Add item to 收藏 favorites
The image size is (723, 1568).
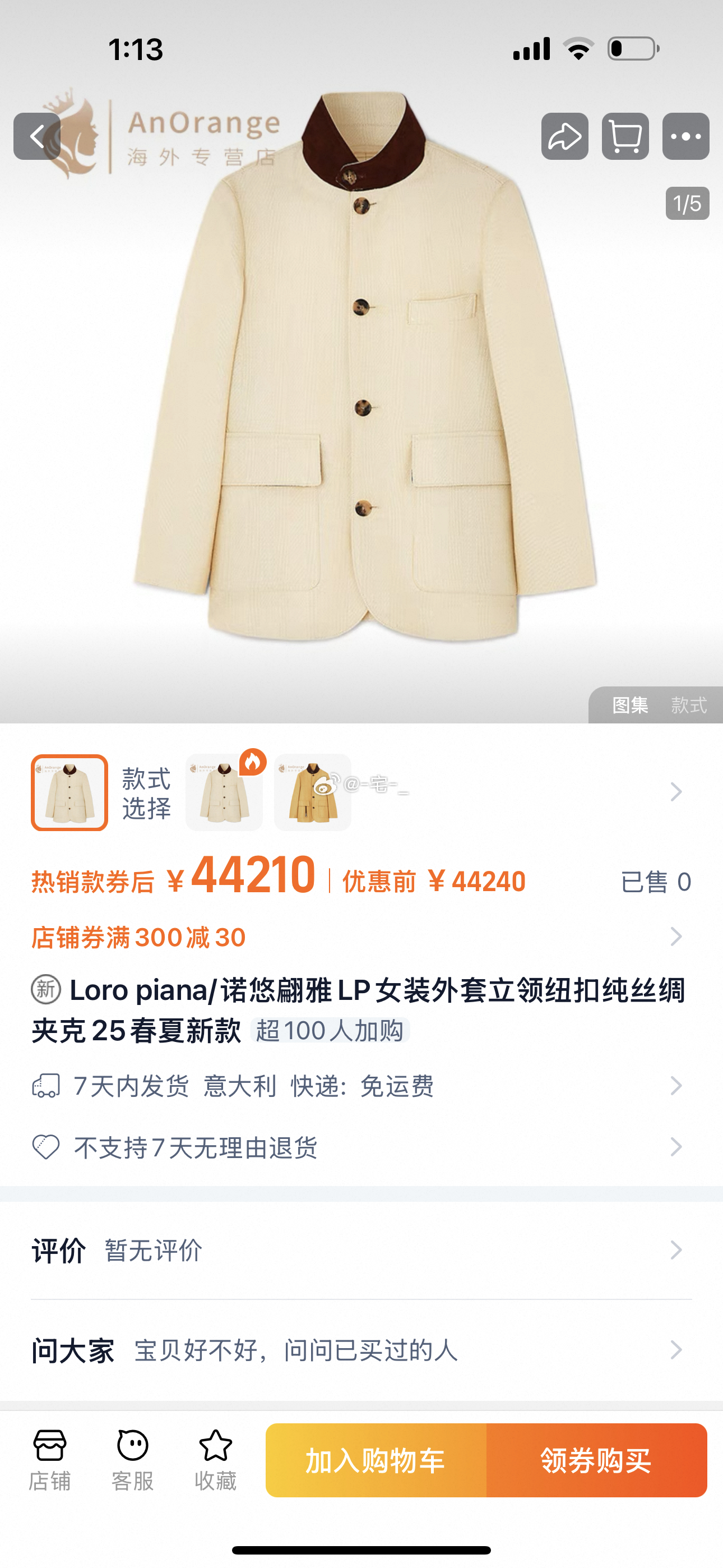pyautogui.click(x=215, y=1459)
